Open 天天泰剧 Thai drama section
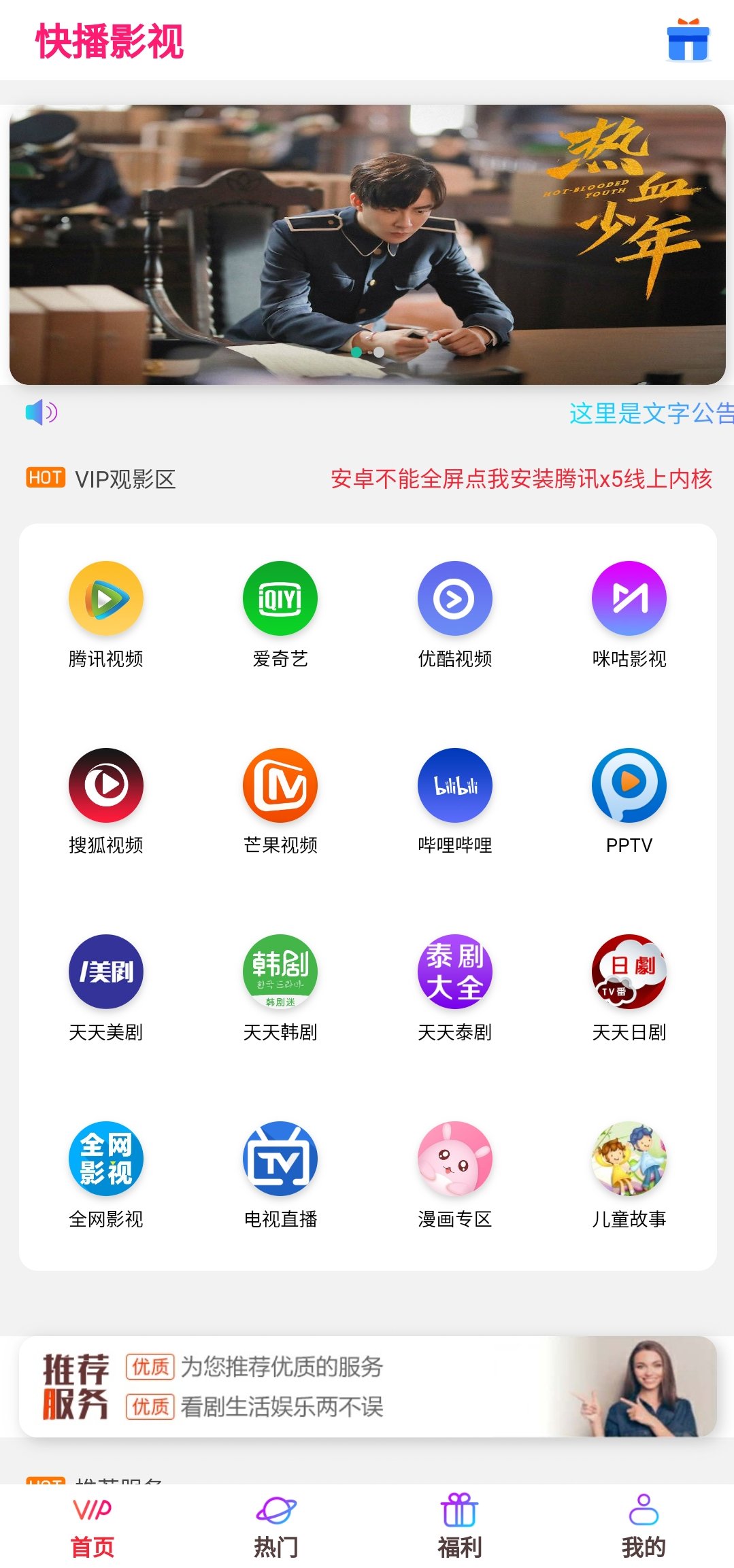Viewport: 734px width, 1568px height. pyautogui.click(x=454, y=972)
